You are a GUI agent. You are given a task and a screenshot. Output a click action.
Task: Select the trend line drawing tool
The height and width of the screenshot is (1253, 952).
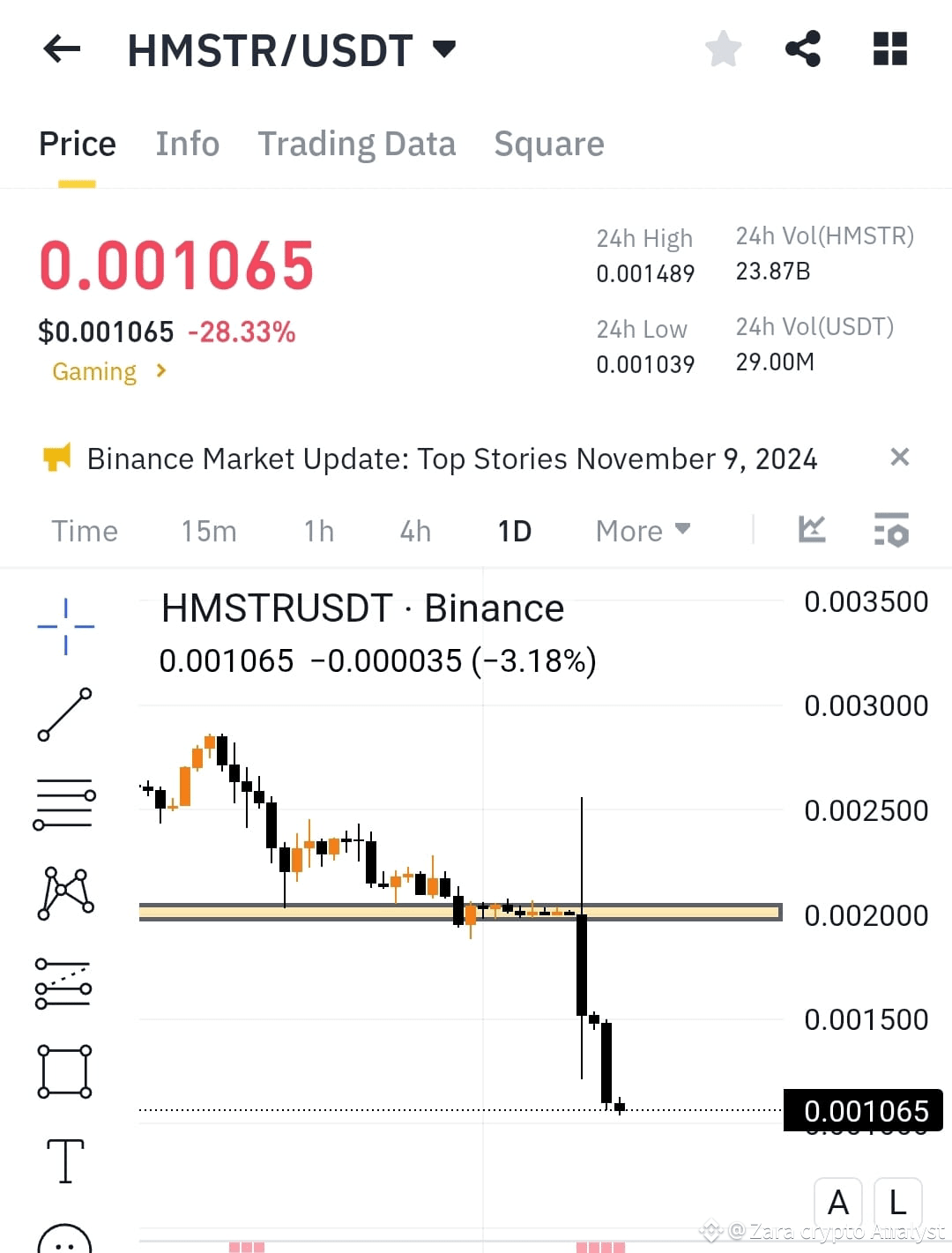[65, 714]
